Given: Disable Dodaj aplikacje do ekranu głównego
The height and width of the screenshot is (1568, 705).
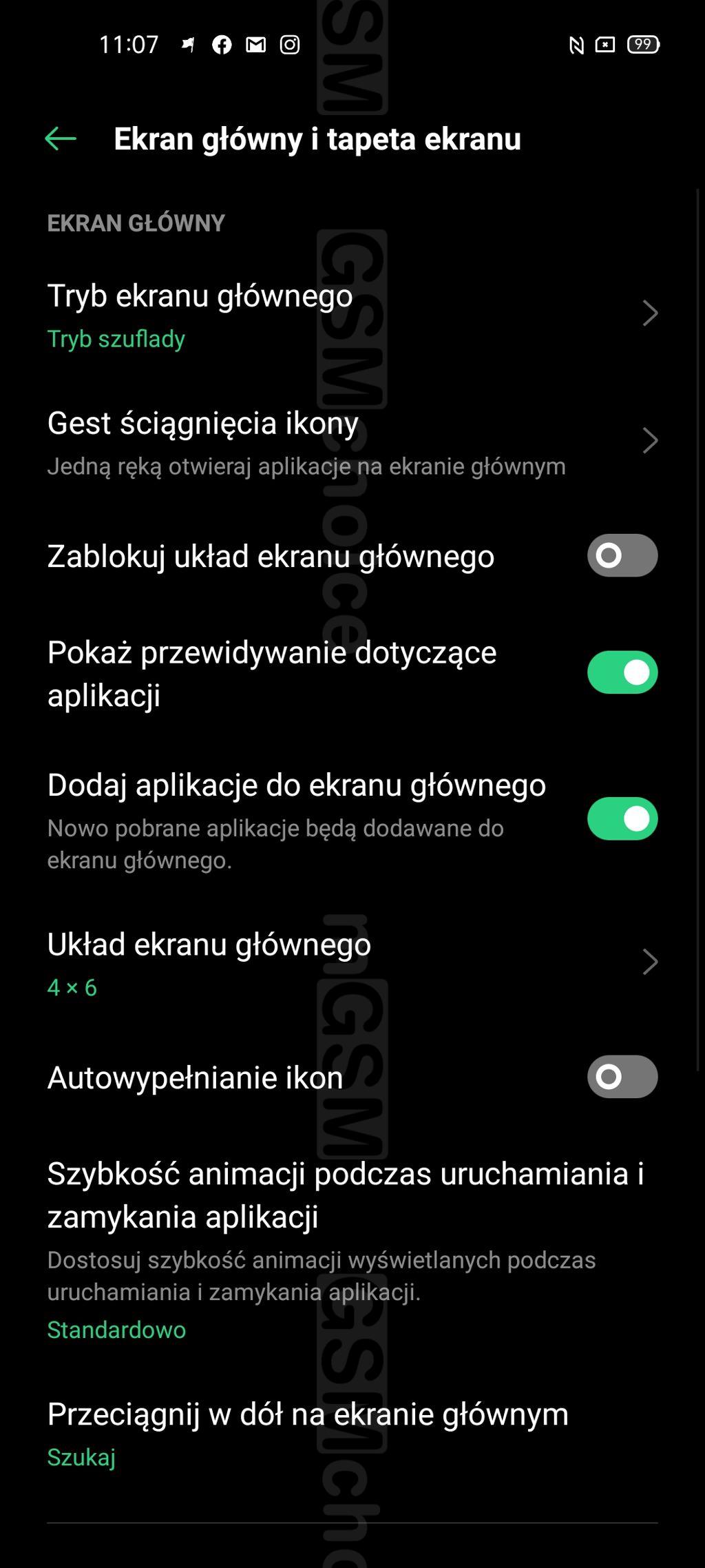Looking at the screenshot, I should pyautogui.click(x=622, y=818).
